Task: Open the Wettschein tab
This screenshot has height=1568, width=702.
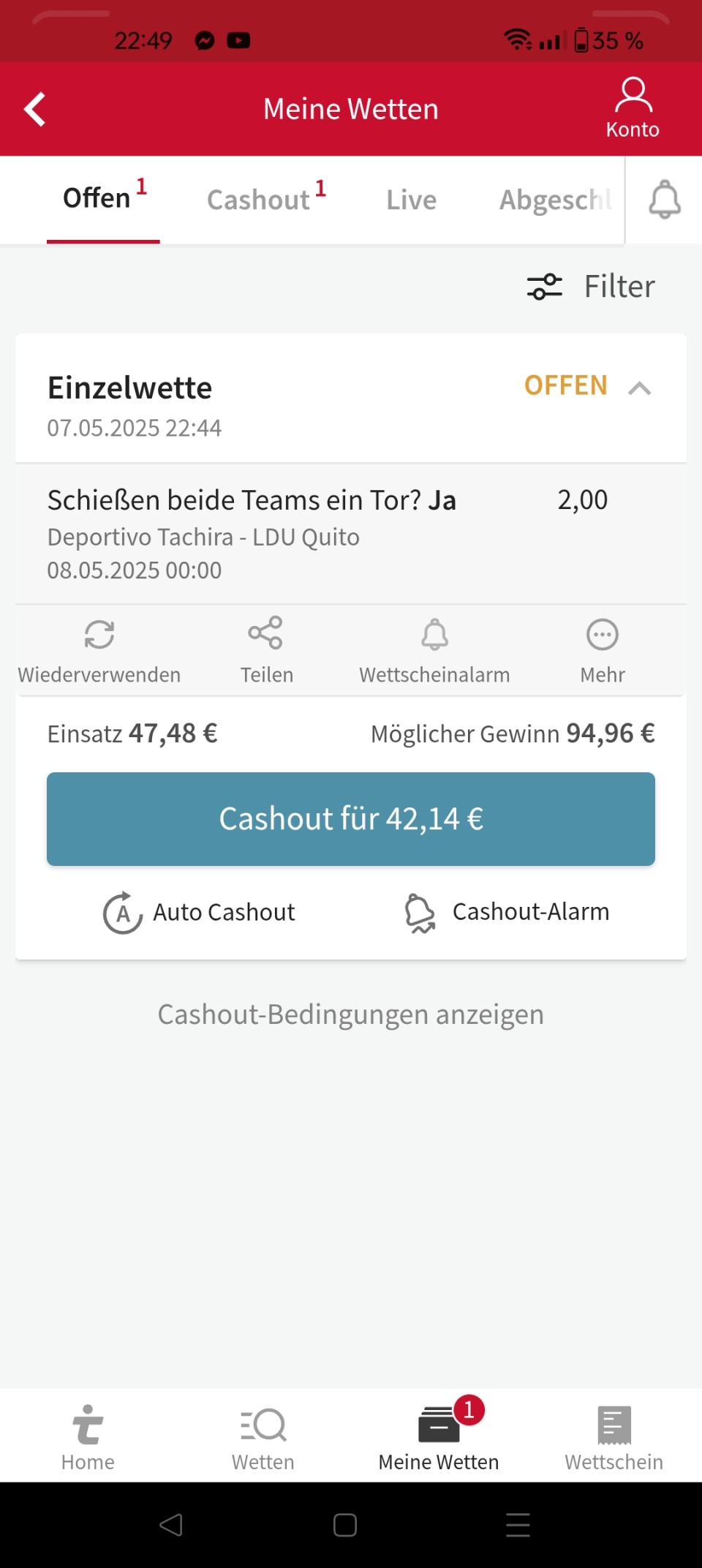Action: (x=614, y=1438)
